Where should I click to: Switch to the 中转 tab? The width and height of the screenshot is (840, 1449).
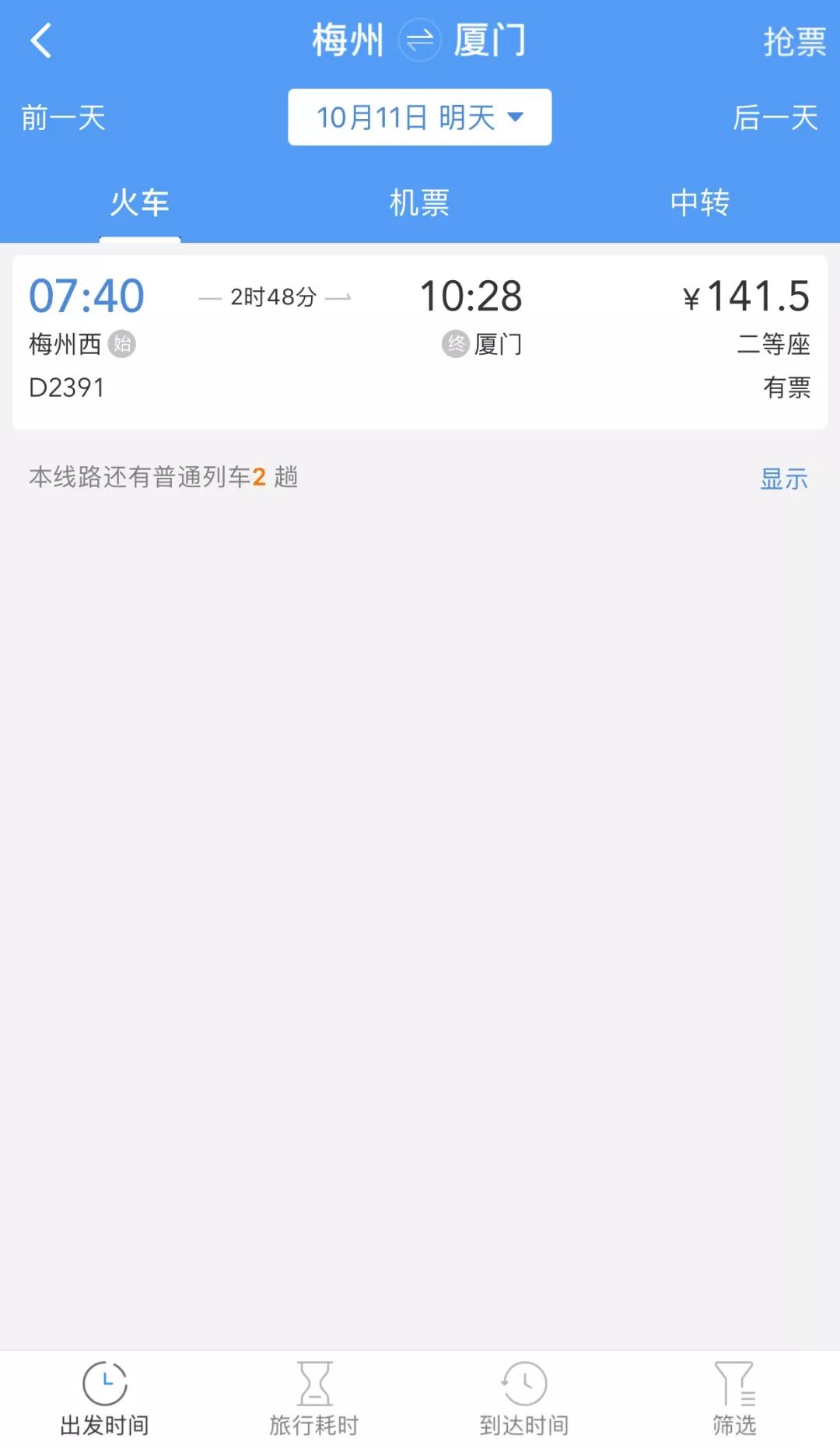(702, 202)
